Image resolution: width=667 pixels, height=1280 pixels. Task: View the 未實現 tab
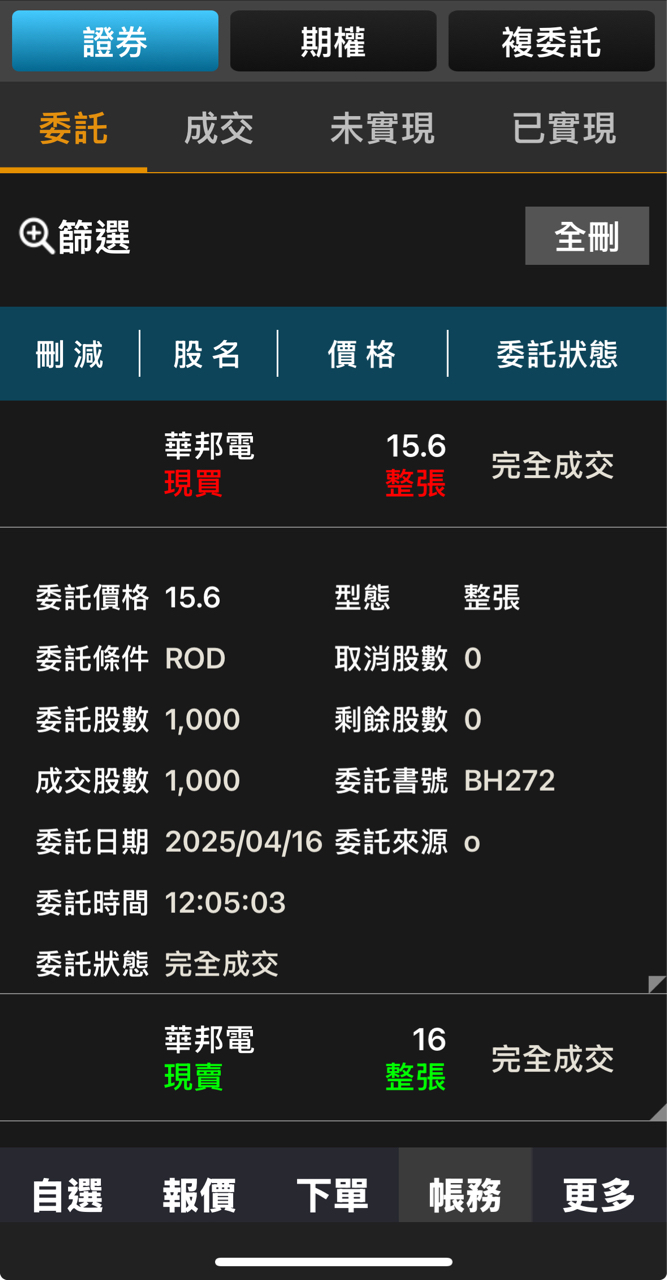(x=382, y=129)
